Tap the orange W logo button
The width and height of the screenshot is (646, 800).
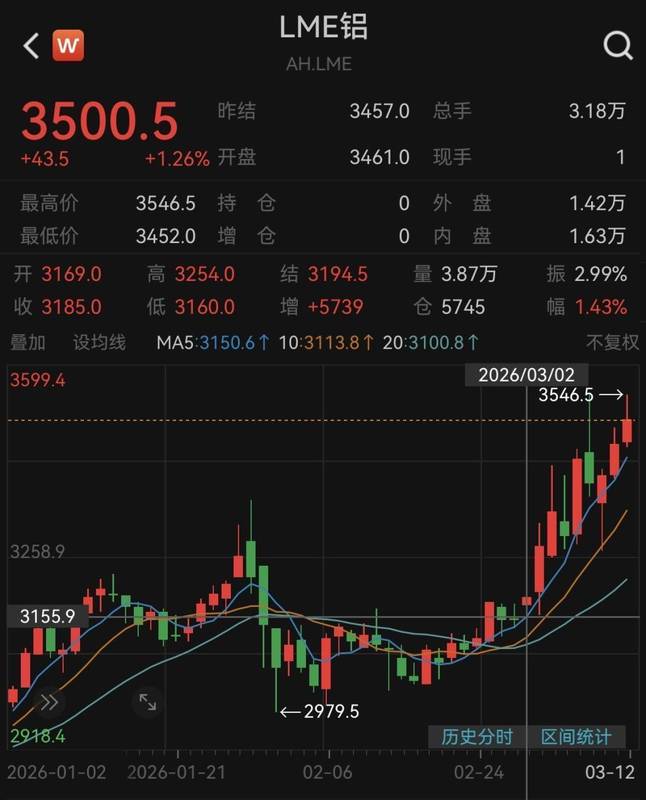(68, 45)
